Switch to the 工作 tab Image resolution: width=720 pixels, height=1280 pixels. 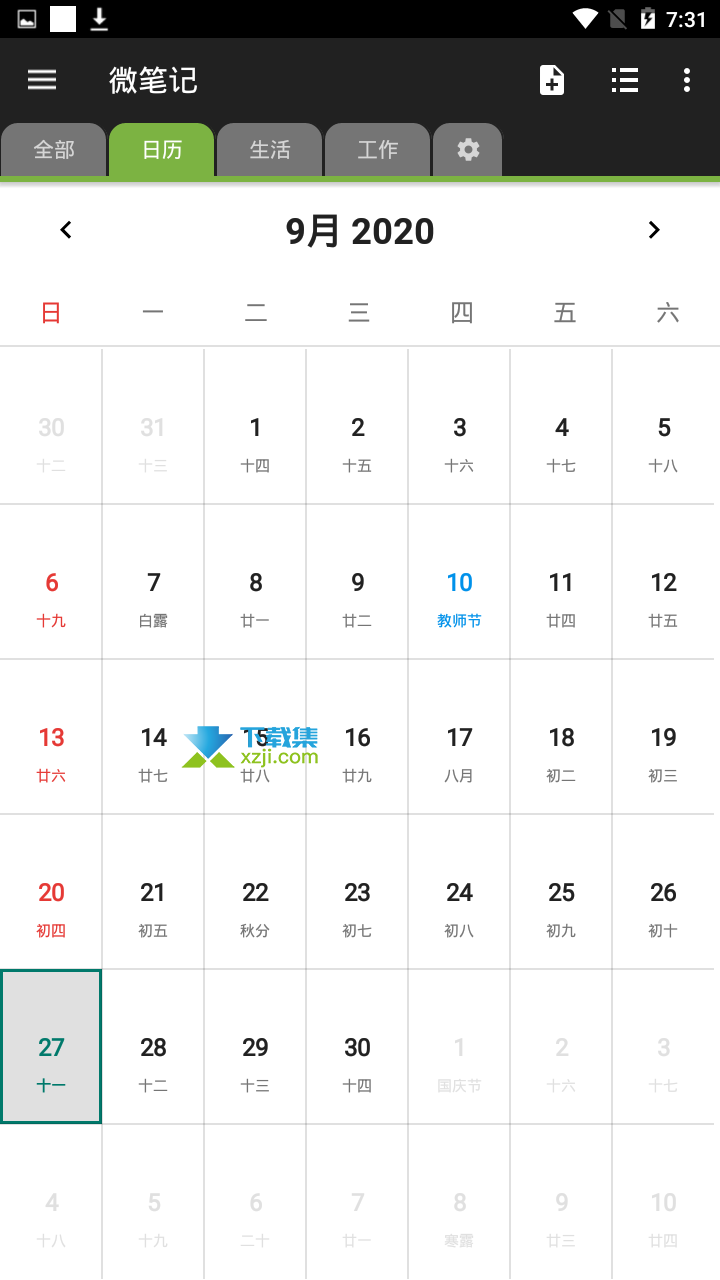click(378, 150)
